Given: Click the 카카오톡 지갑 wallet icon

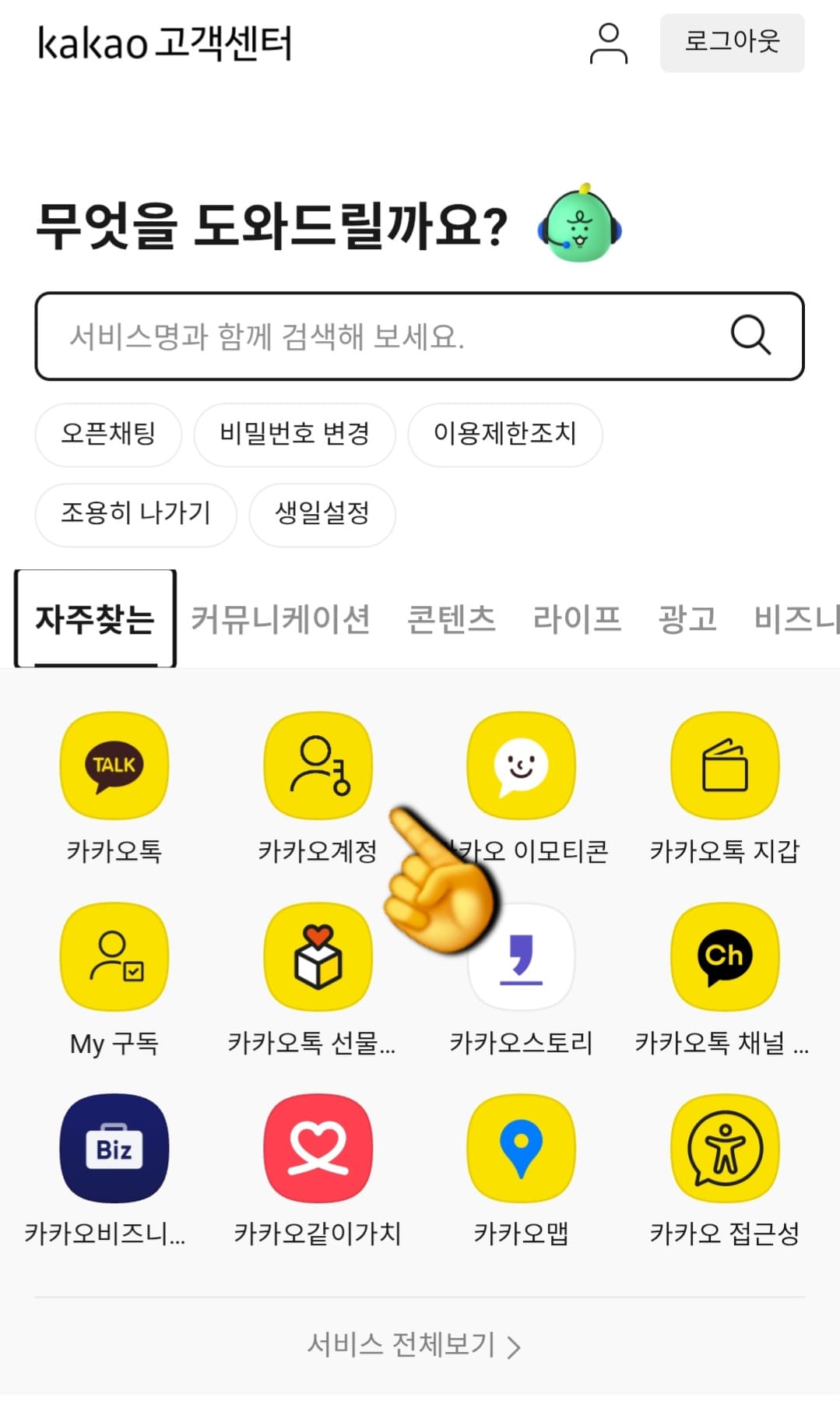Looking at the screenshot, I should (723, 766).
